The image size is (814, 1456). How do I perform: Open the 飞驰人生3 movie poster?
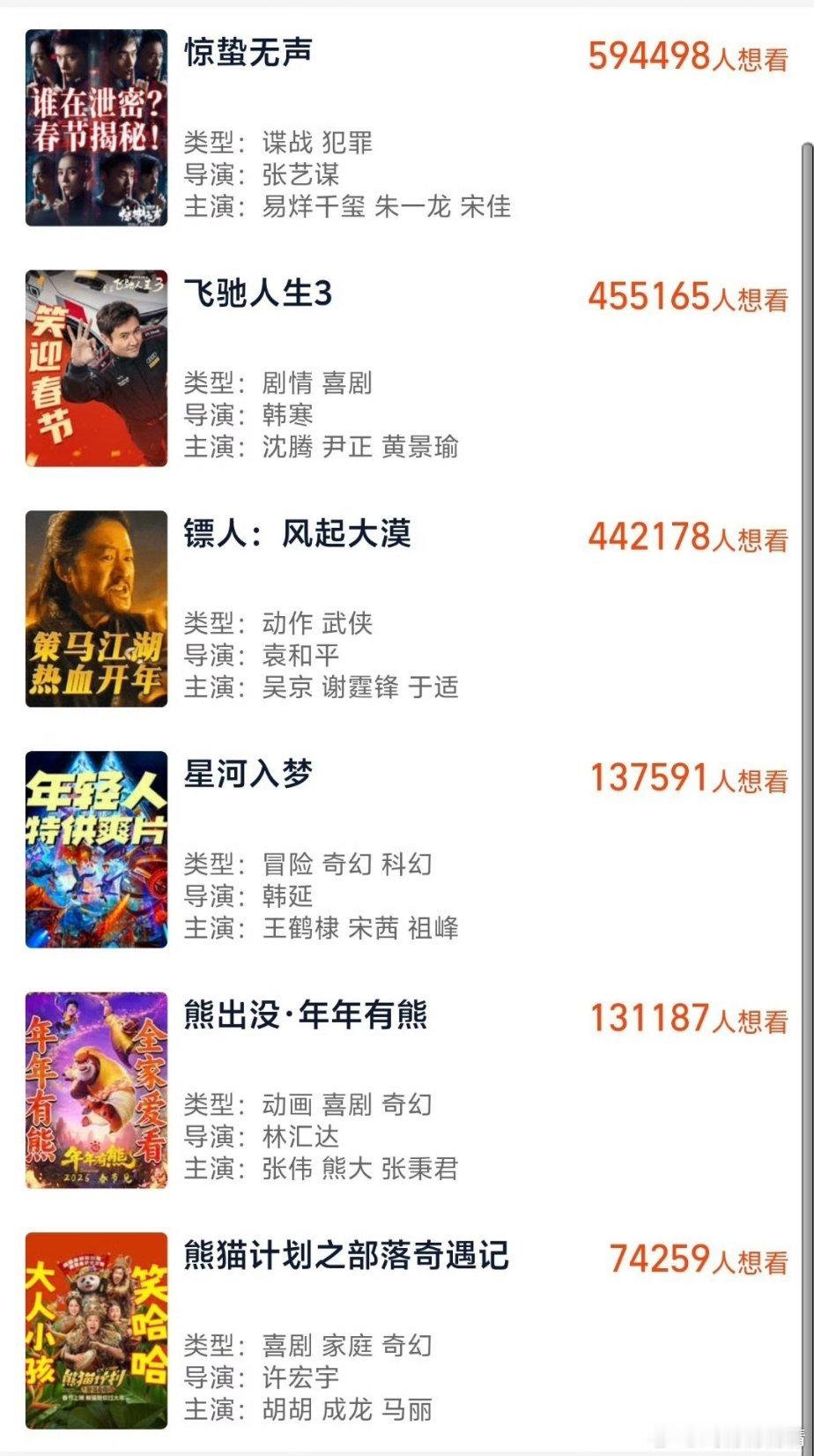97,370
